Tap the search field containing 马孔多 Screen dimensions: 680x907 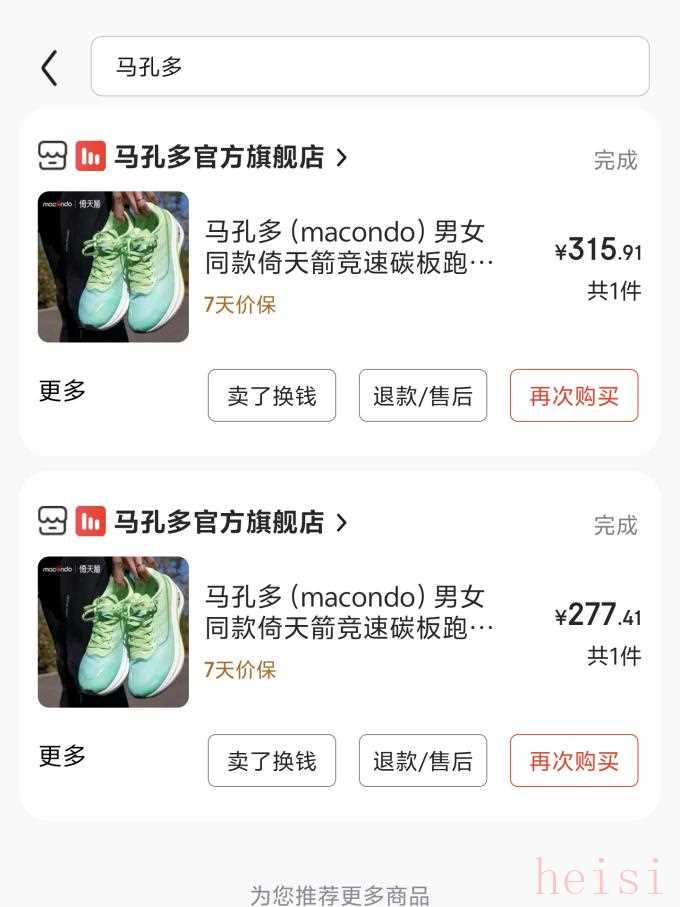[x=370, y=67]
